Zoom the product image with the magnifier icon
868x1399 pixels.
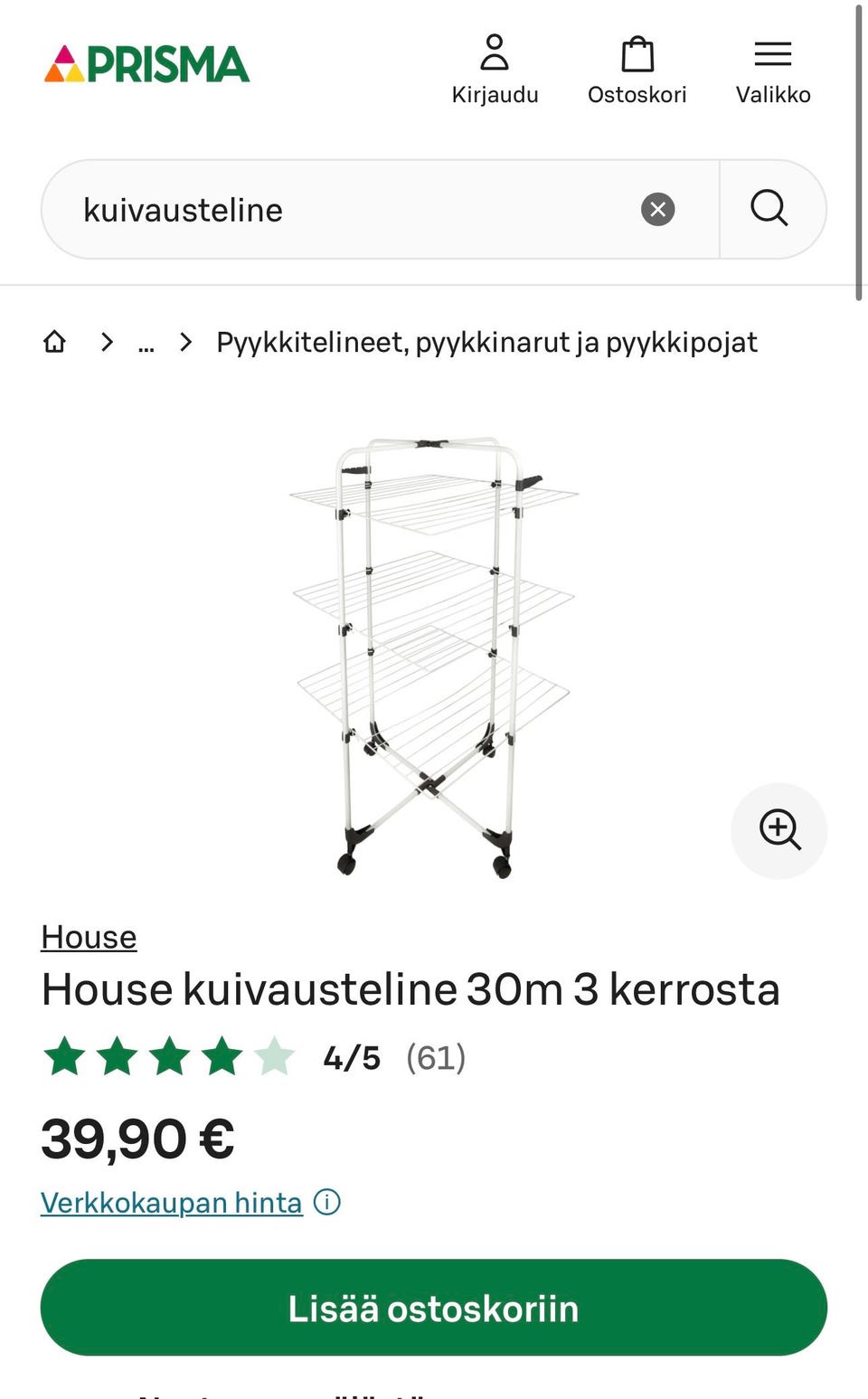click(778, 830)
